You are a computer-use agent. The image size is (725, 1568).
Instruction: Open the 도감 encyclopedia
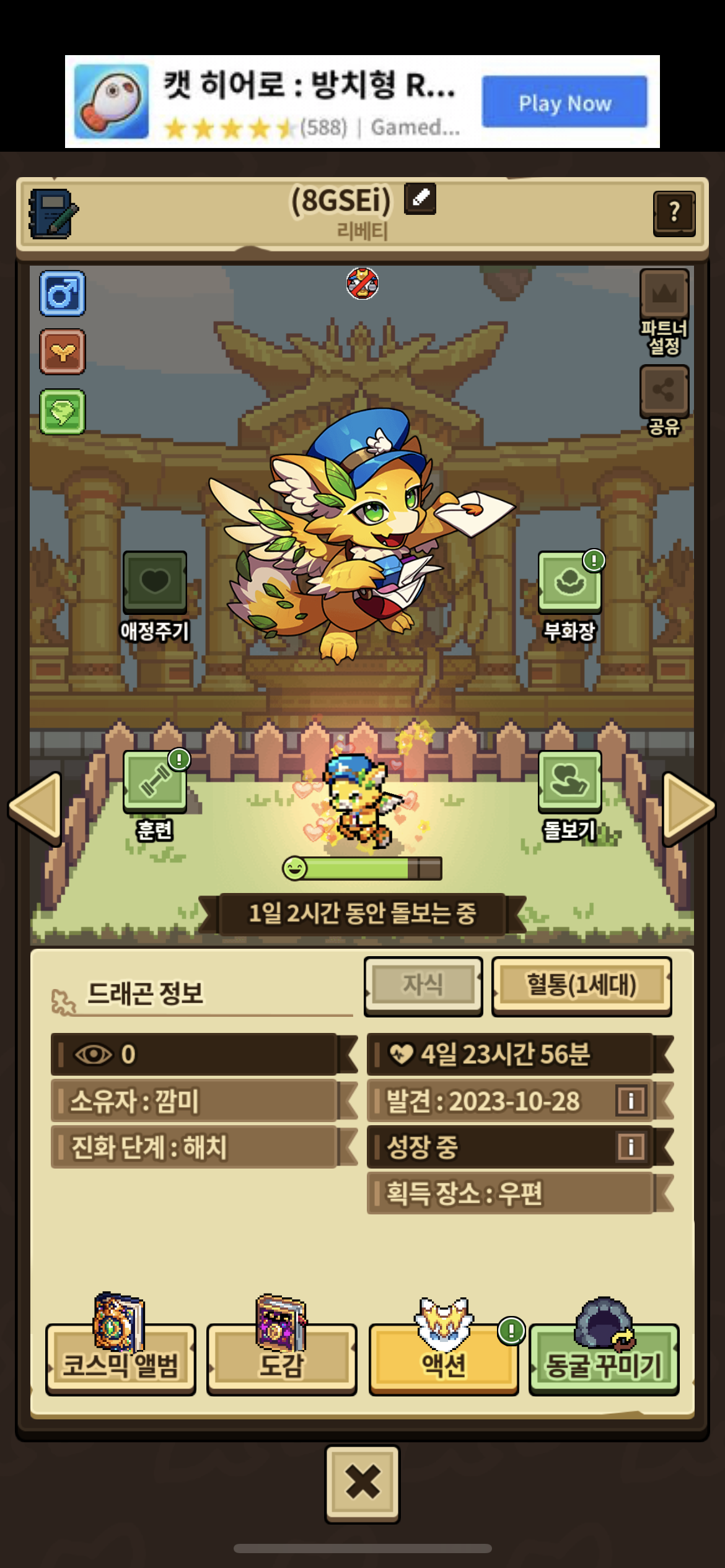282,1359
